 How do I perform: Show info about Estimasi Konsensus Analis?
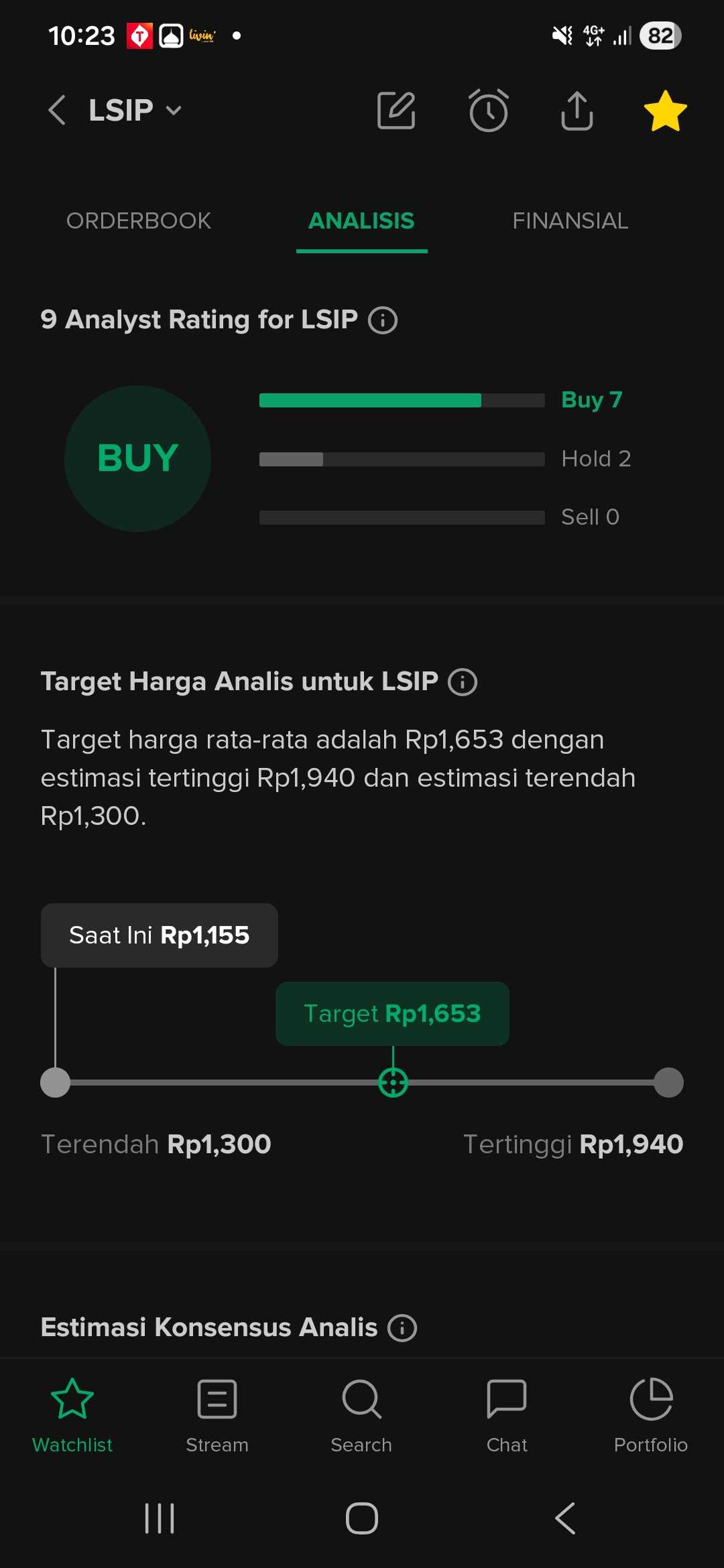402,1328
